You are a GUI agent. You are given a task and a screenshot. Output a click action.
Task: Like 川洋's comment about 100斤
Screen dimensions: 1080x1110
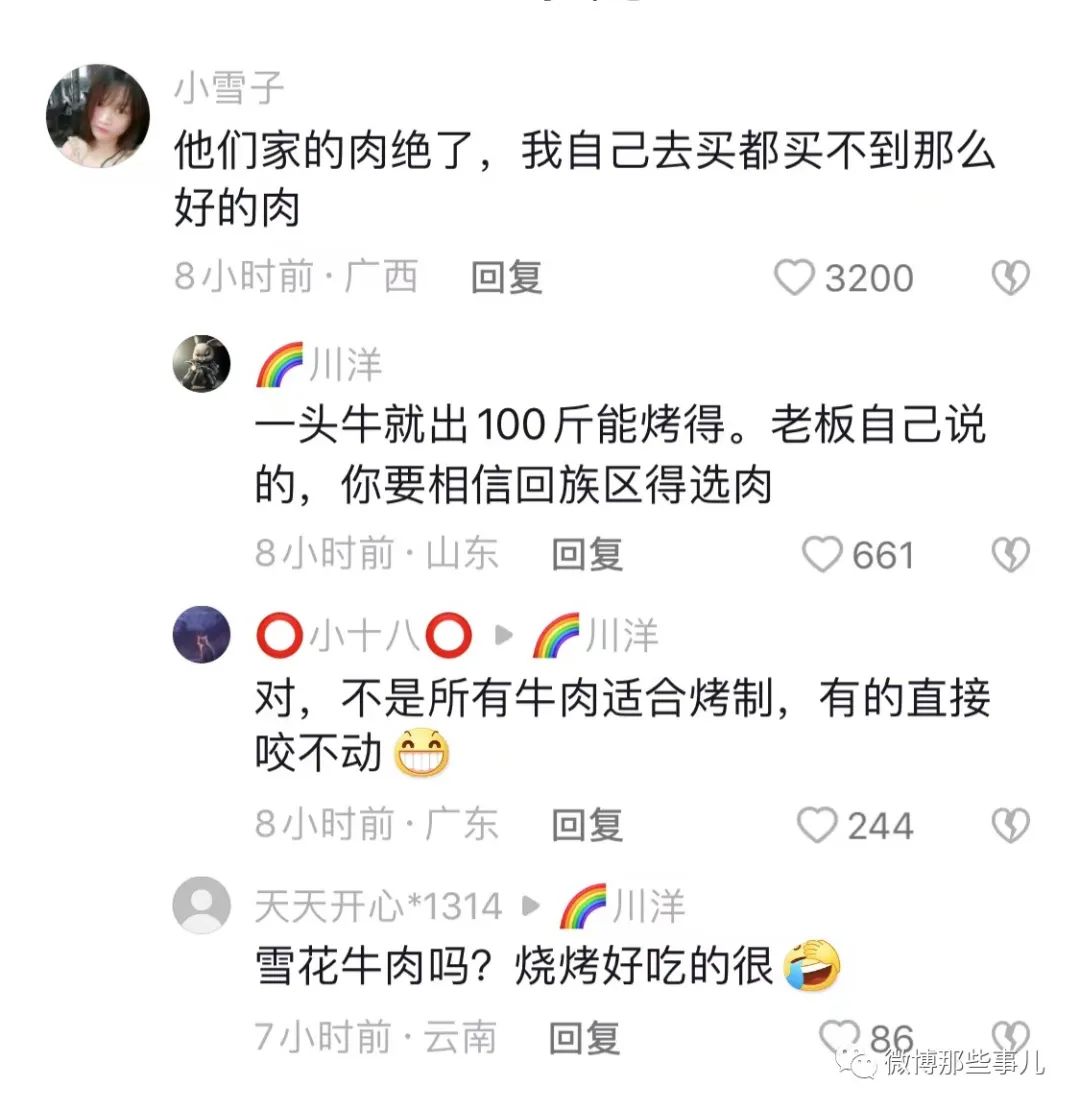[x=823, y=554]
